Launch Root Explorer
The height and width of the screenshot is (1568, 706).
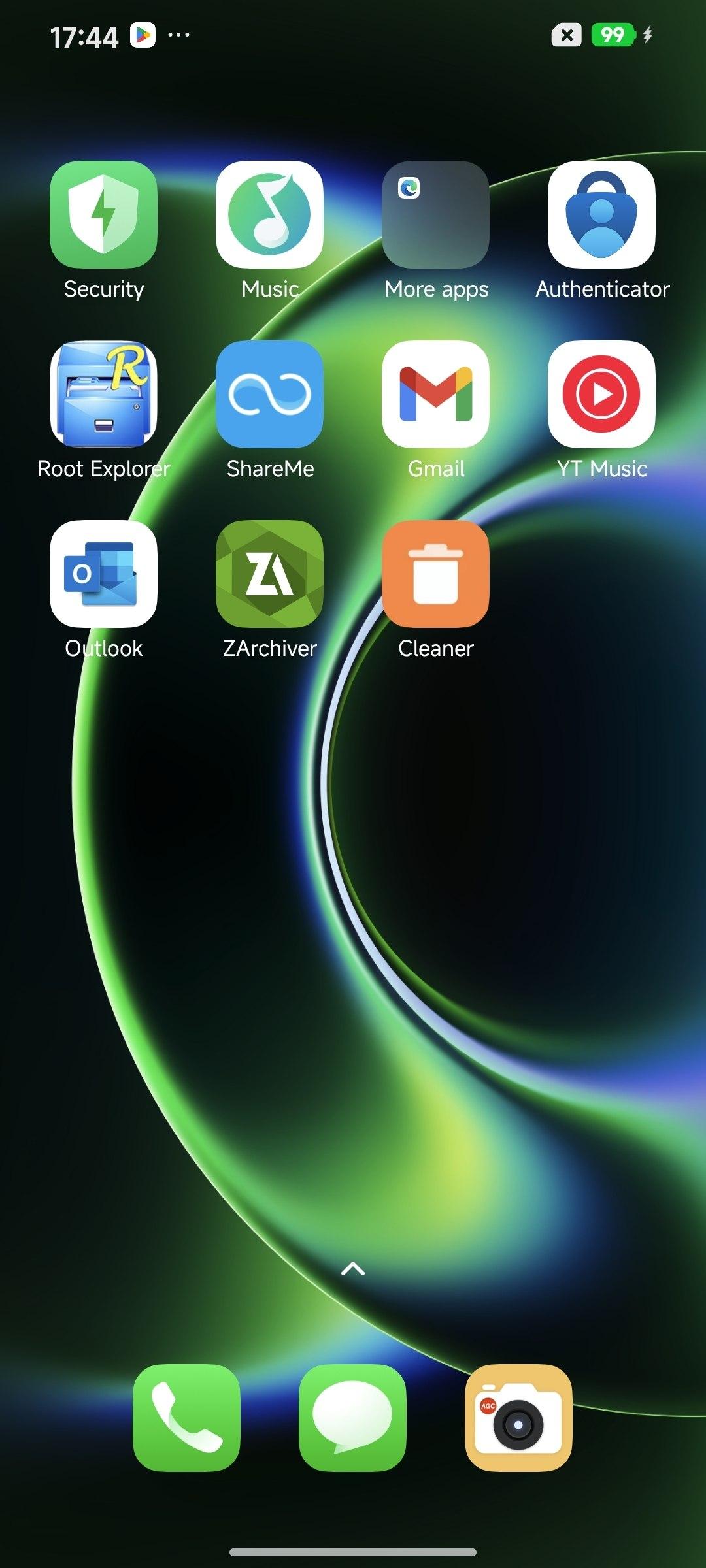103,394
